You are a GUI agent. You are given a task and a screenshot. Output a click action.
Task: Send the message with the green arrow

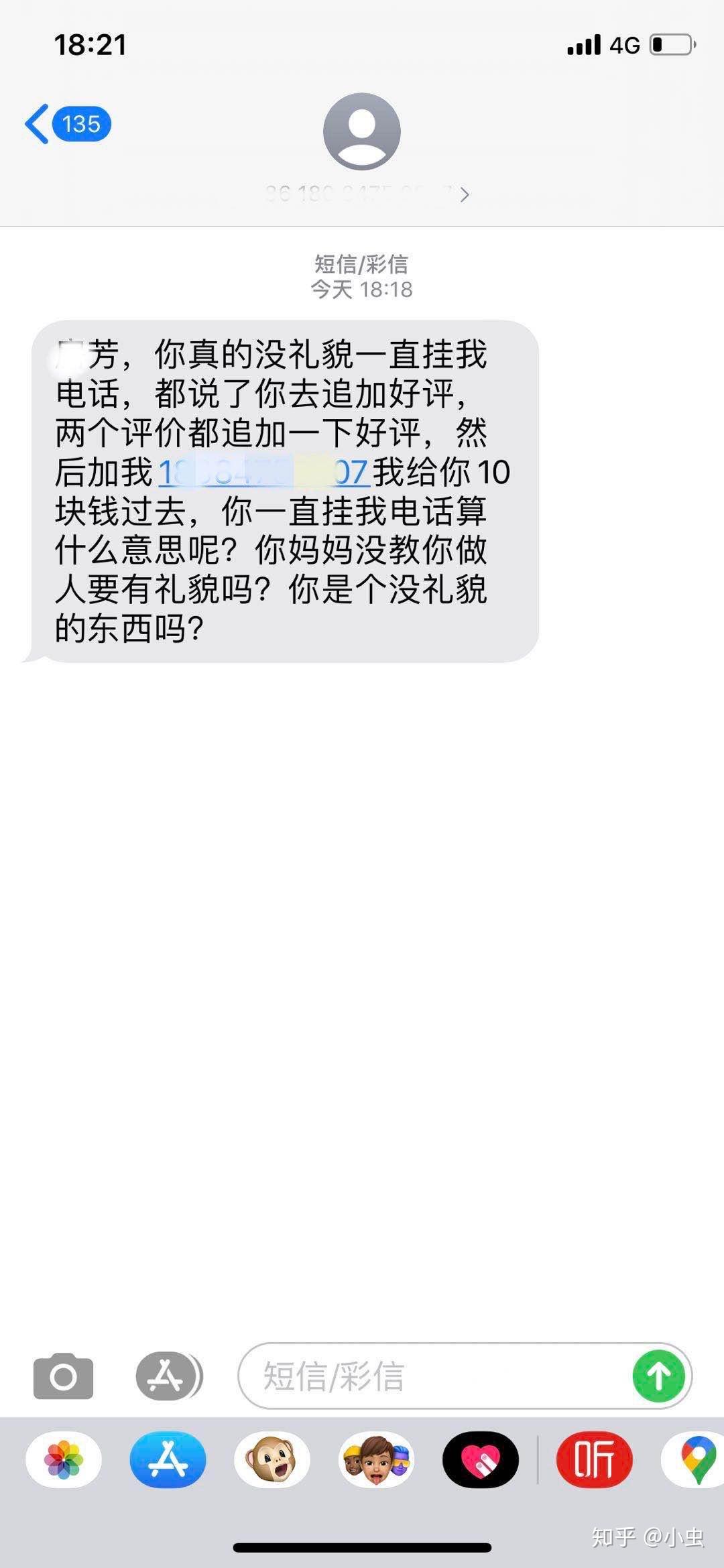[x=658, y=1376]
